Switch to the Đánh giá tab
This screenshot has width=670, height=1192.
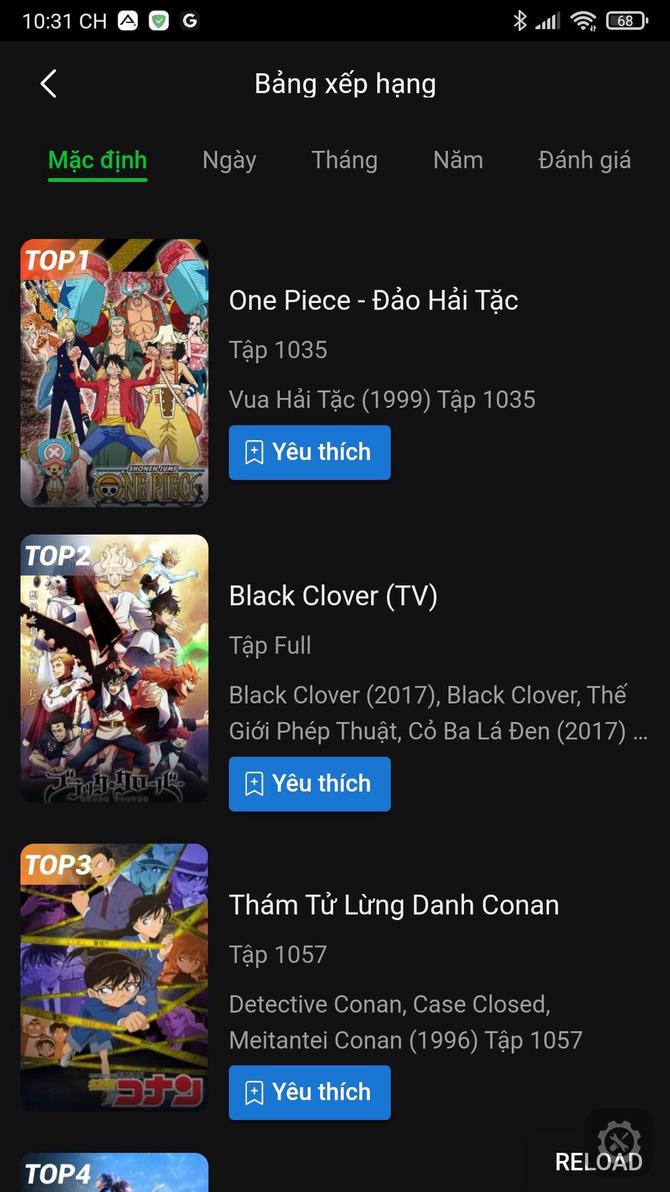coord(584,160)
